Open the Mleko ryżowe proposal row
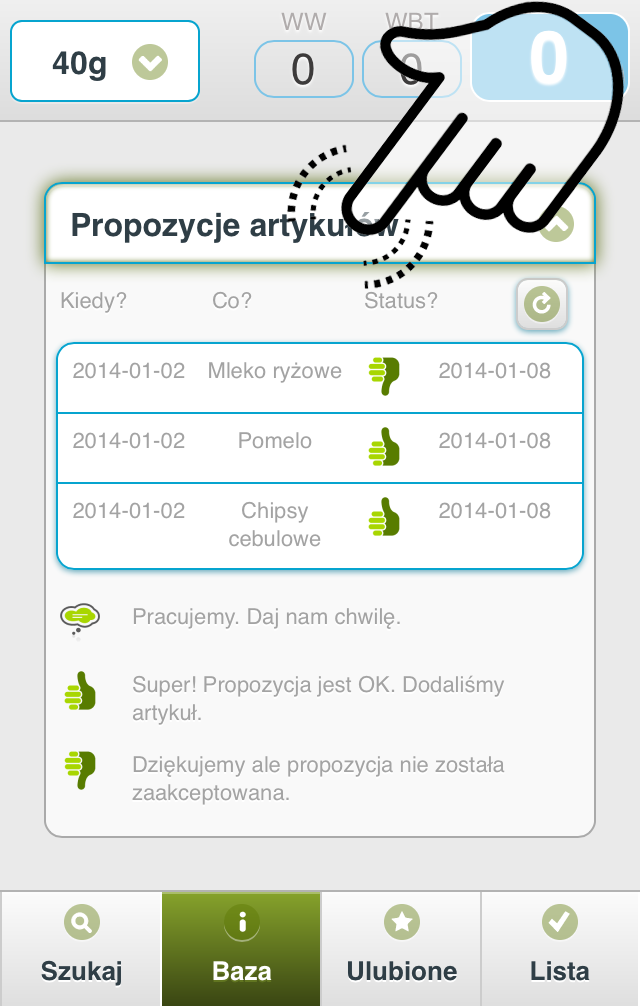640x1007 pixels. (320, 378)
